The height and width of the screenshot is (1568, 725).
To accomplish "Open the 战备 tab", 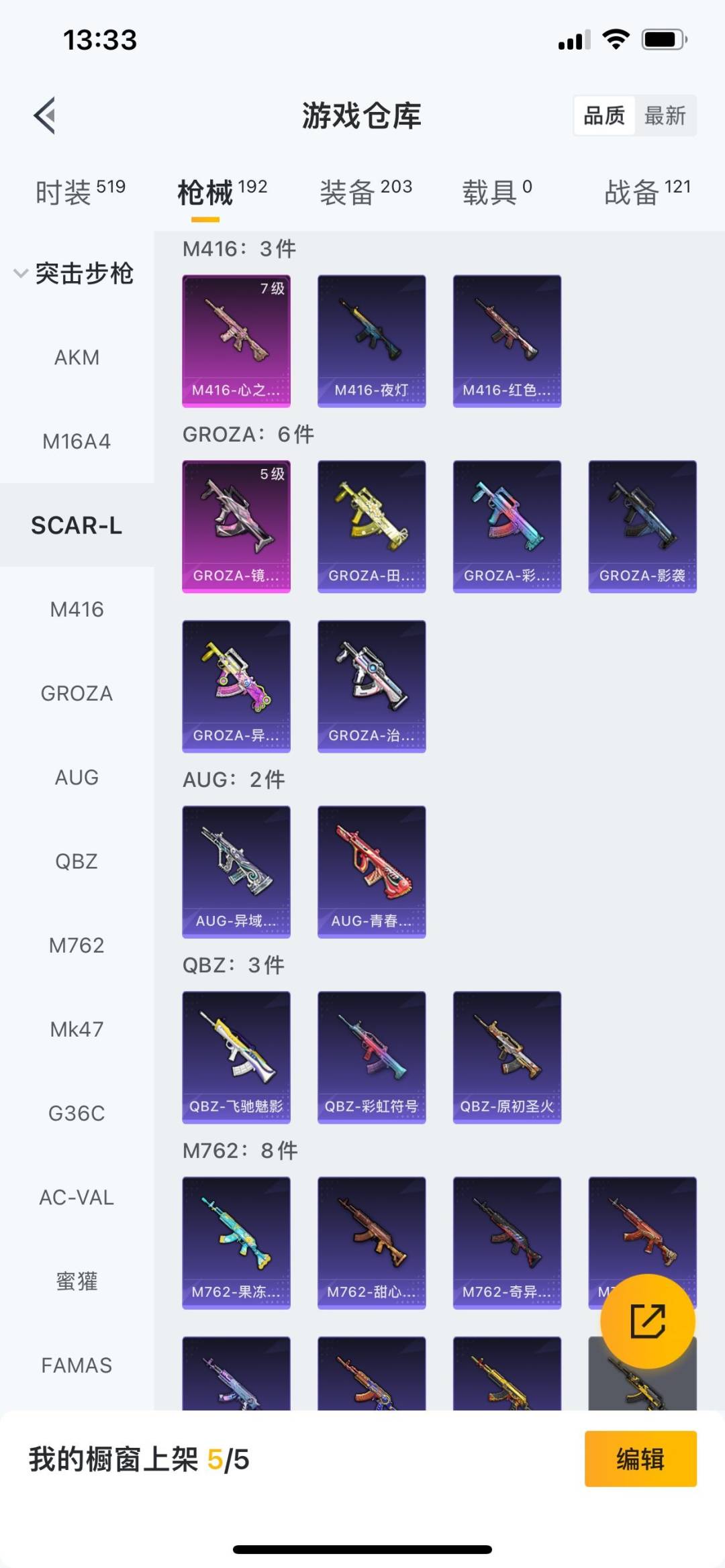I will pos(648,193).
